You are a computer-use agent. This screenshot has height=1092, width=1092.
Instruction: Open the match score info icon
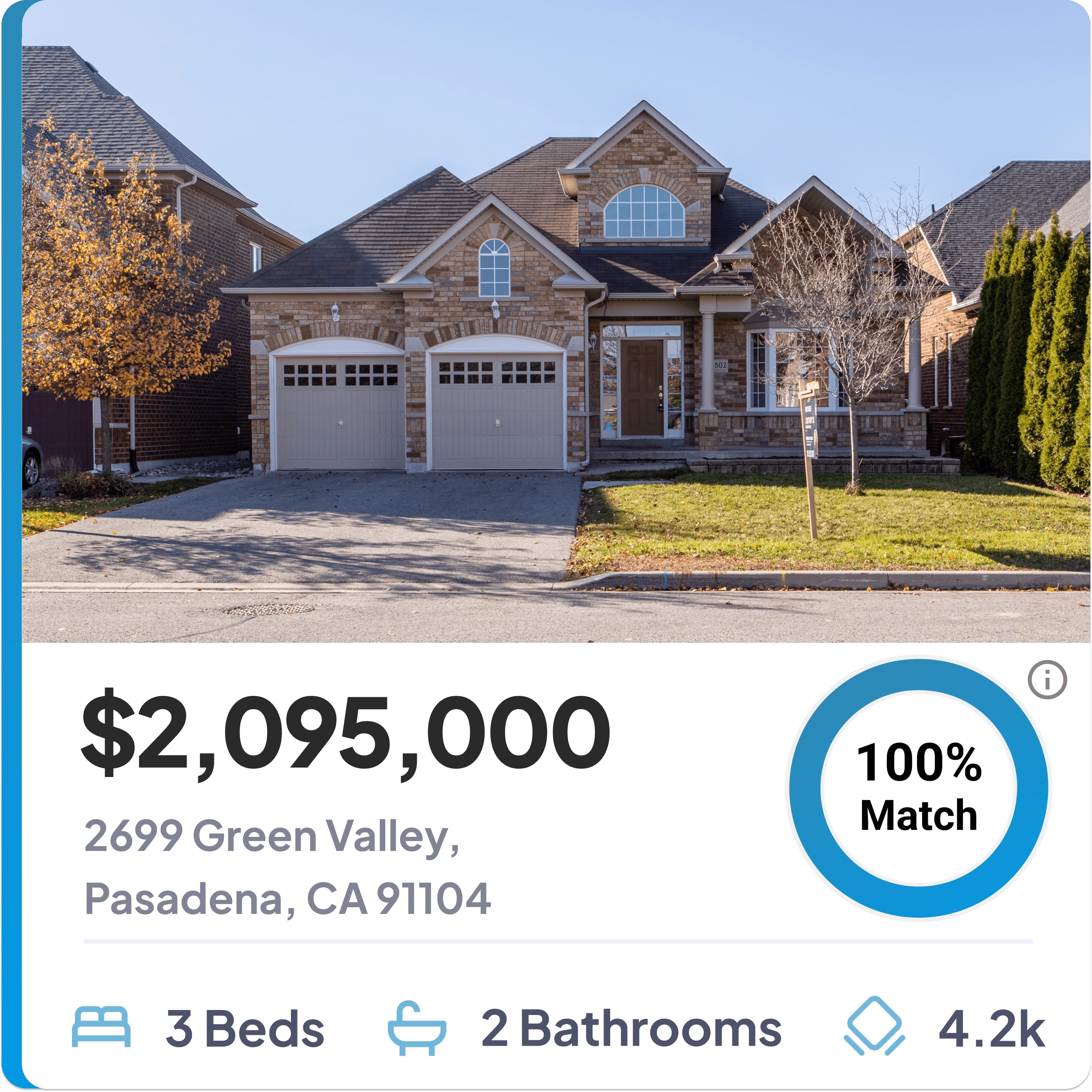[x=1047, y=680]
